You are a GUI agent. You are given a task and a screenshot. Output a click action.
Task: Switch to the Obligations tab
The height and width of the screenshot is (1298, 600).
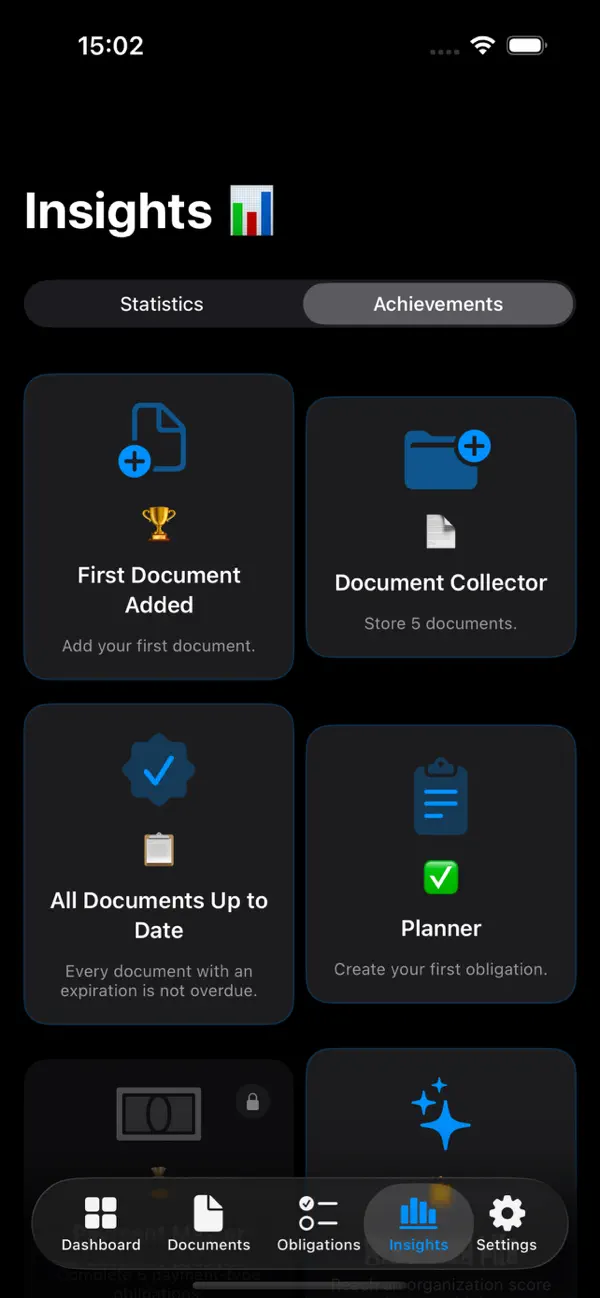tap(319, 1224)
